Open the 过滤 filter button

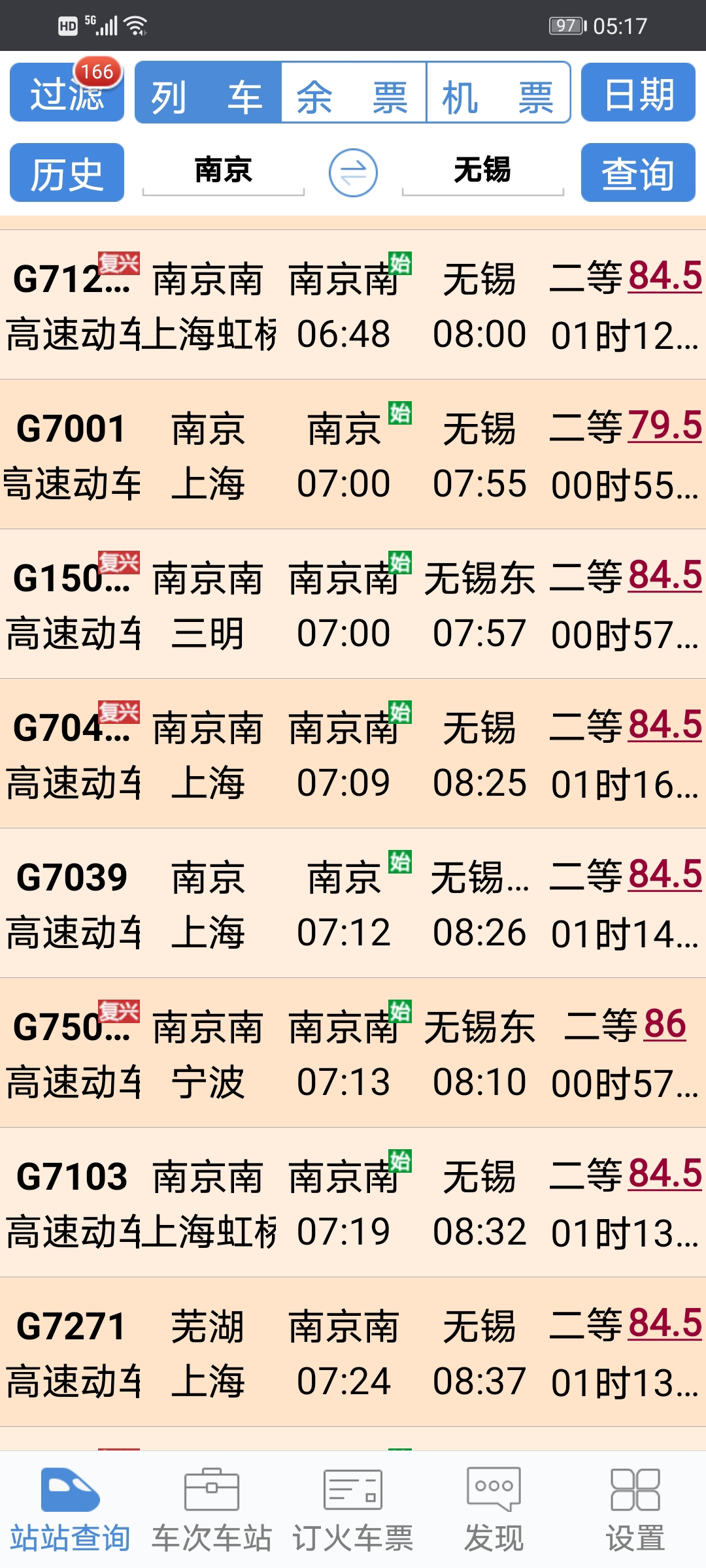(67, 93)
